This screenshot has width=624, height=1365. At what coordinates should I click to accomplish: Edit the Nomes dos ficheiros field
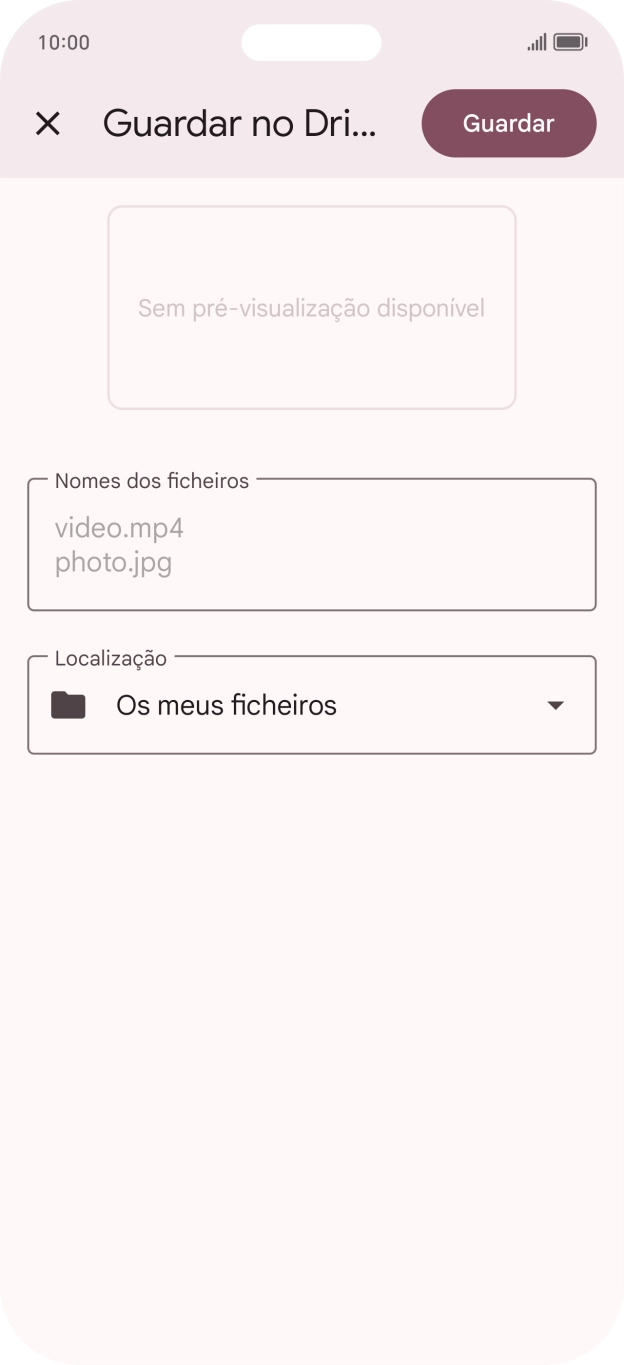coord(311,545)
